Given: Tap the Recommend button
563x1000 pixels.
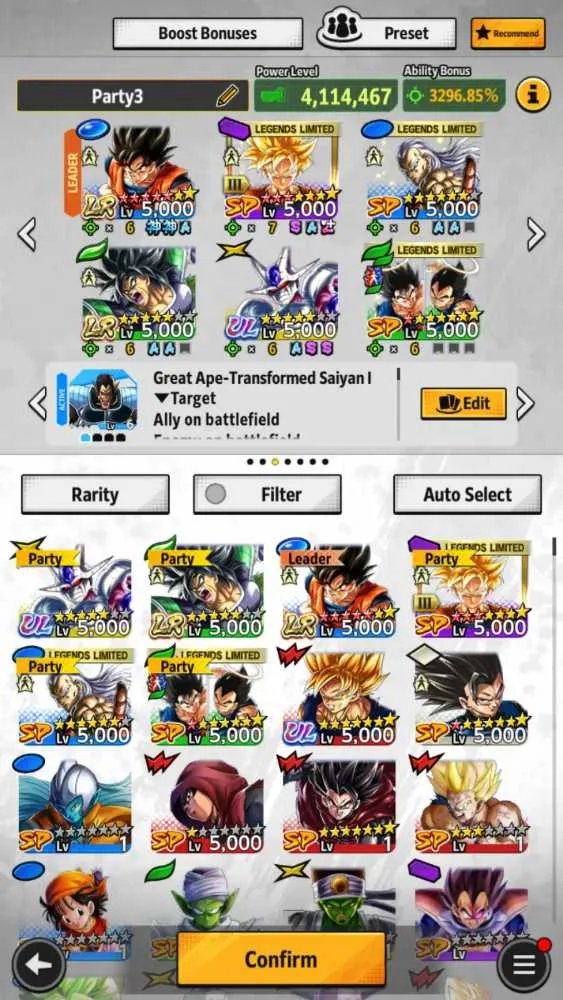Looking at the screenshot, I should (x=508, y=33).
